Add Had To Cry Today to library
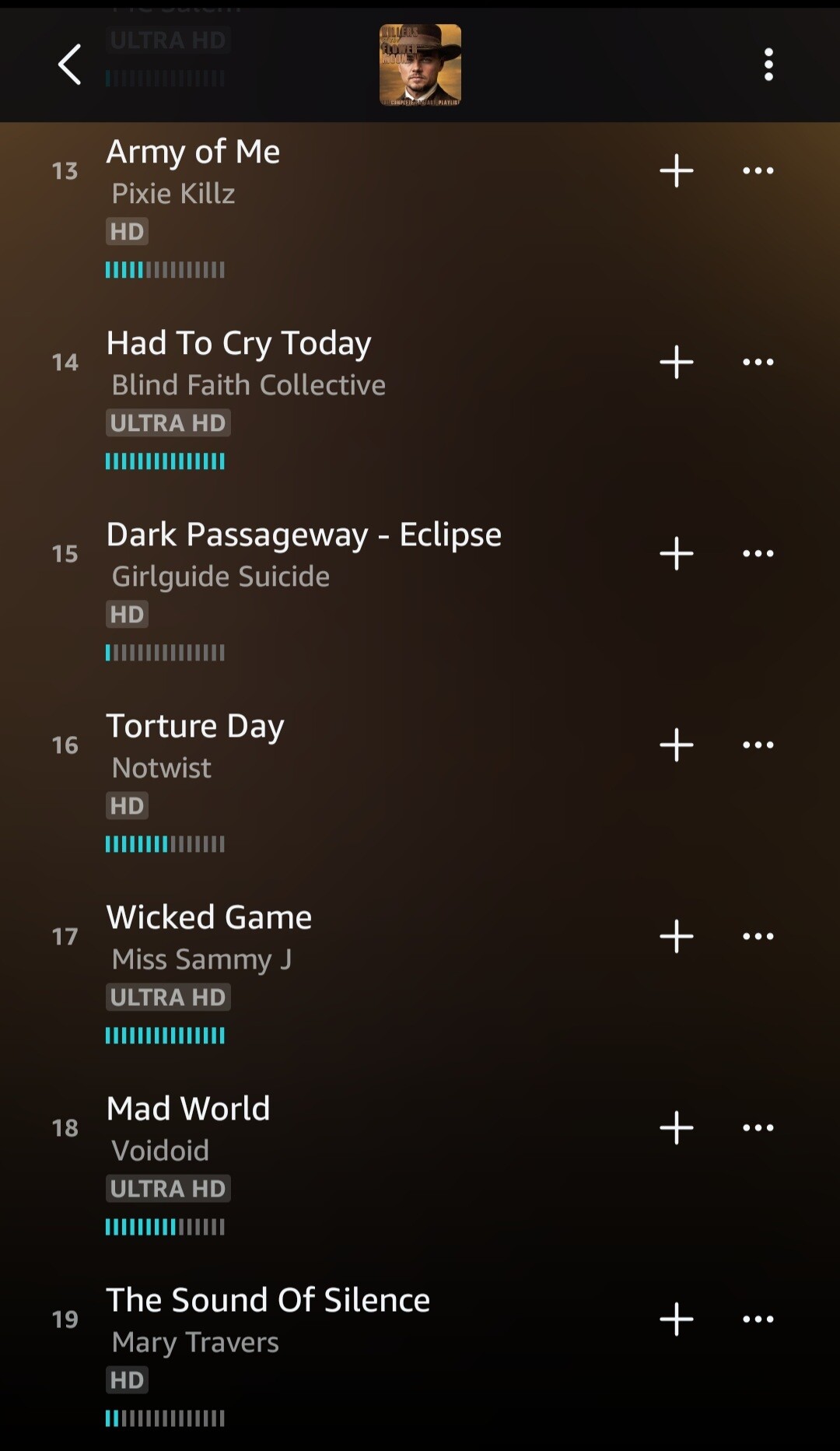Image resolution: width=840 pixels, height=1451 pixels. coord(677,362)
